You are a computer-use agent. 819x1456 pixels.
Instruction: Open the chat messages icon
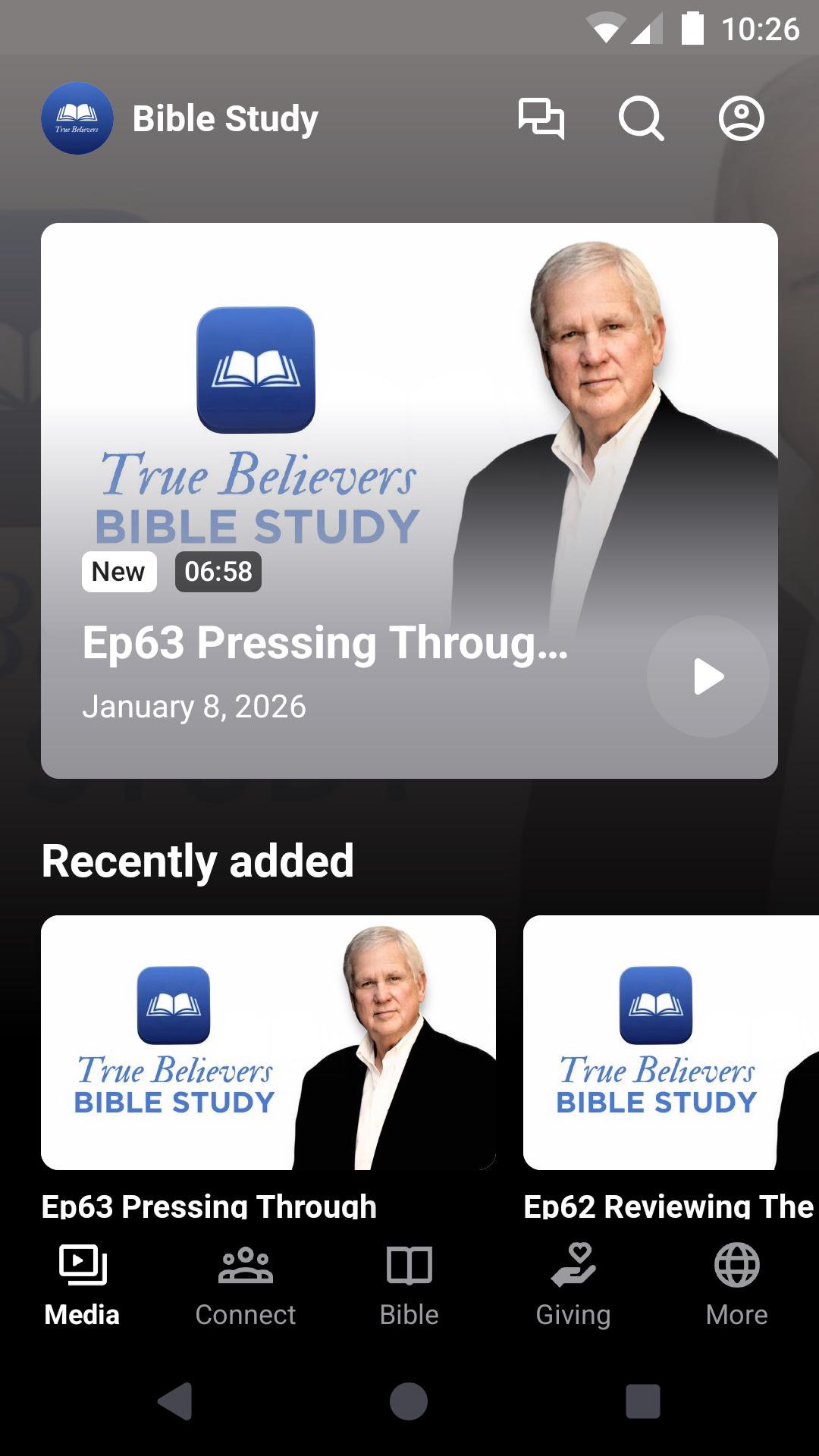pos(541,118)
